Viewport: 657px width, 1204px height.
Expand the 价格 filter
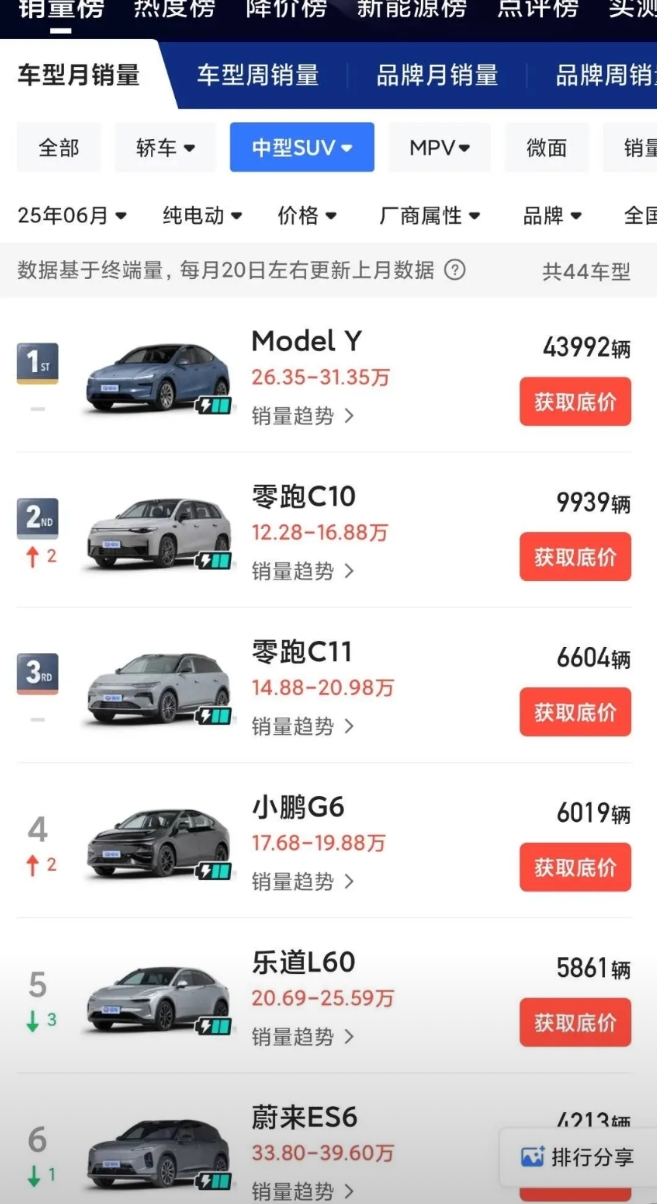[x=307, y=215]
